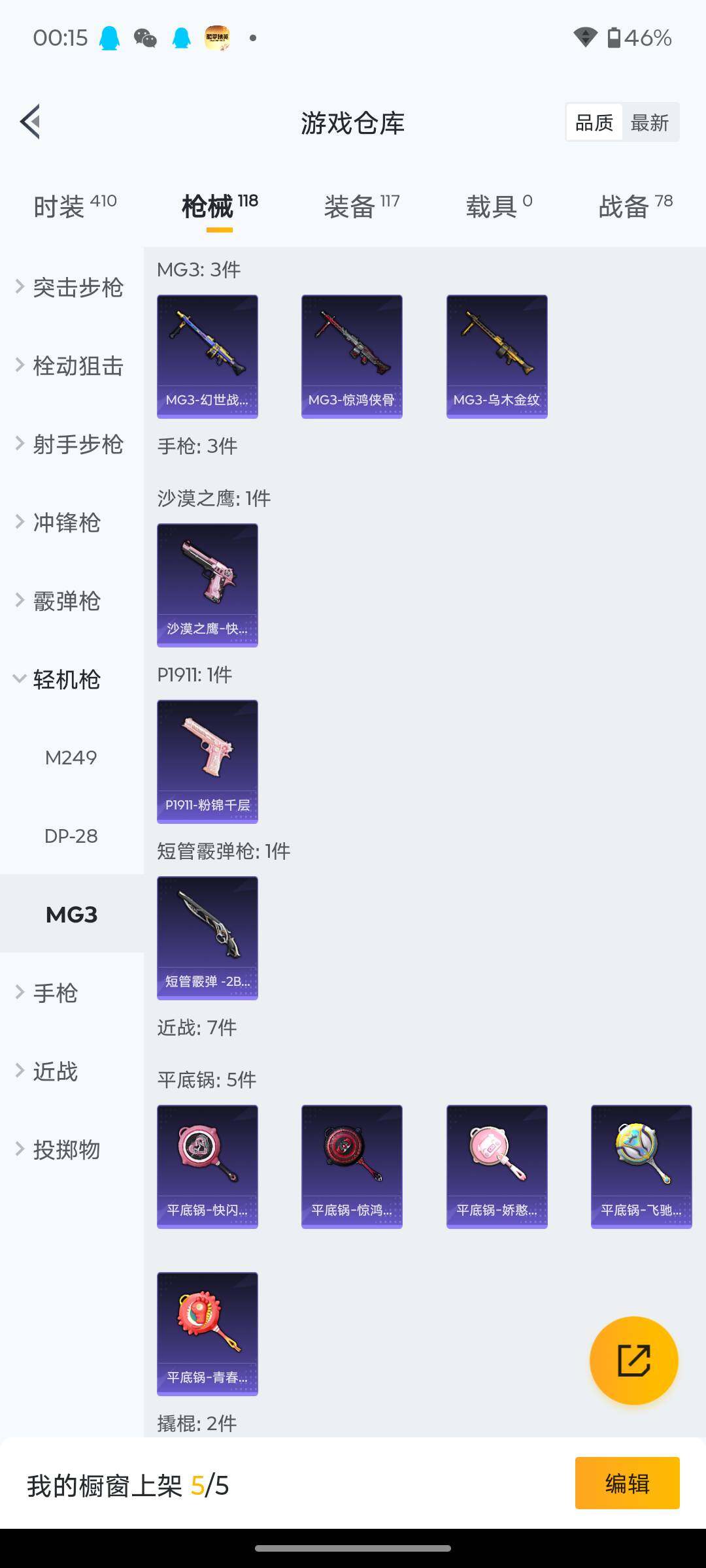Select M249 in the sidebar

71,758
